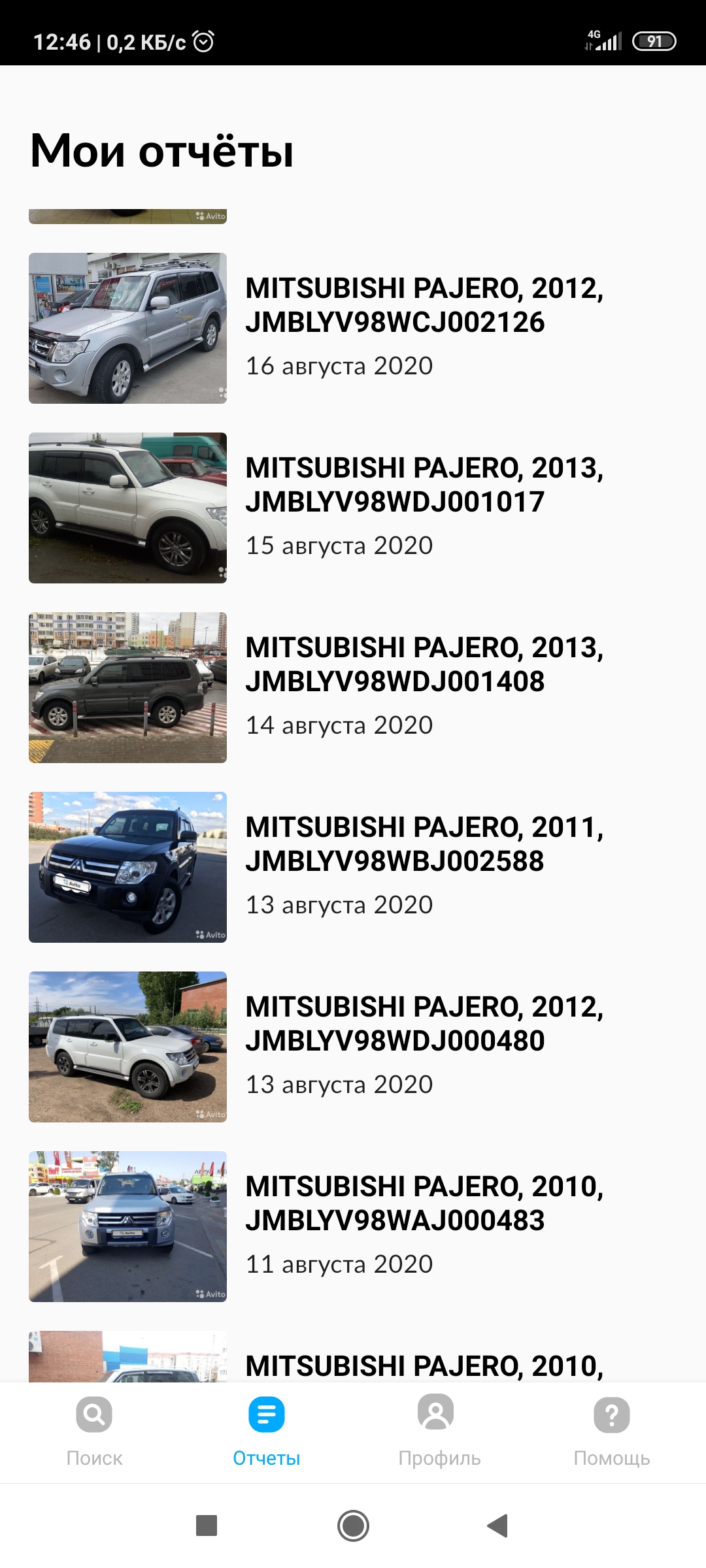The width and height of the screenshot is (706, 1568).
Task: Switch to the Поиск tab
Action: (94, 1431)
